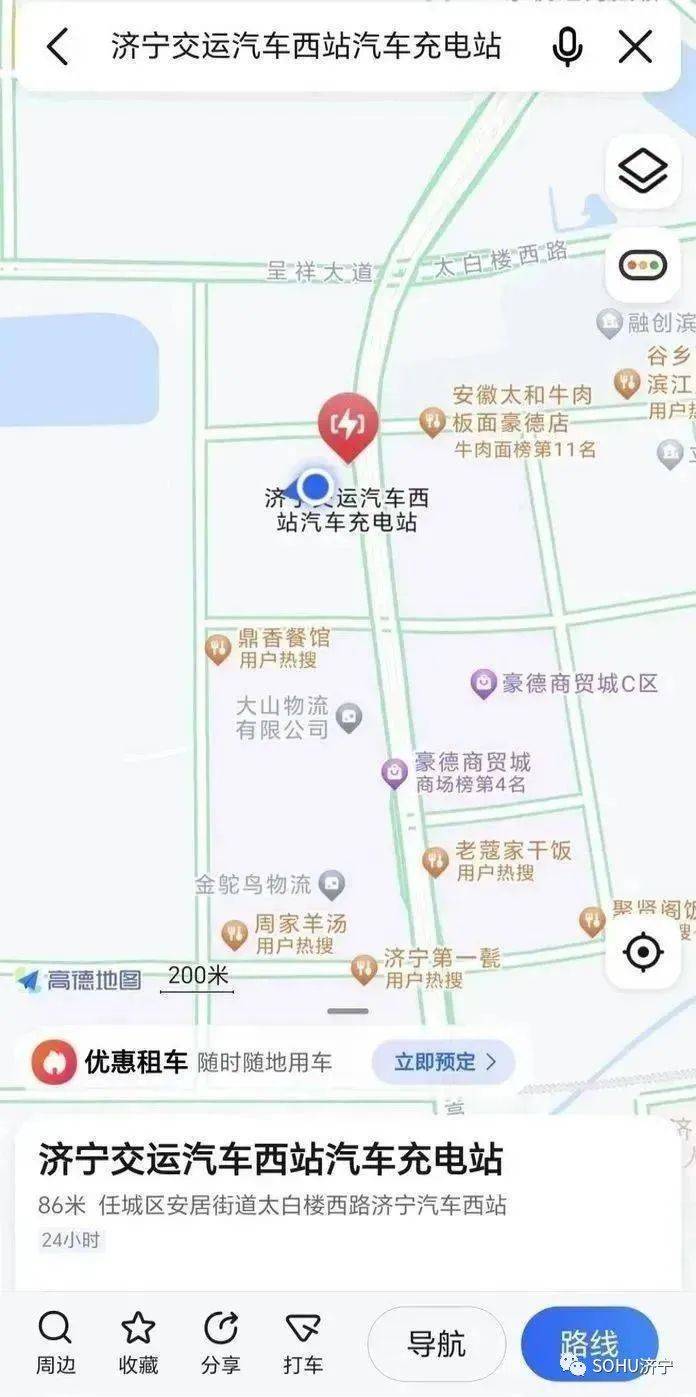Clear the search with the X icon
Screen dimensions: 696x1397
[635, 47]
